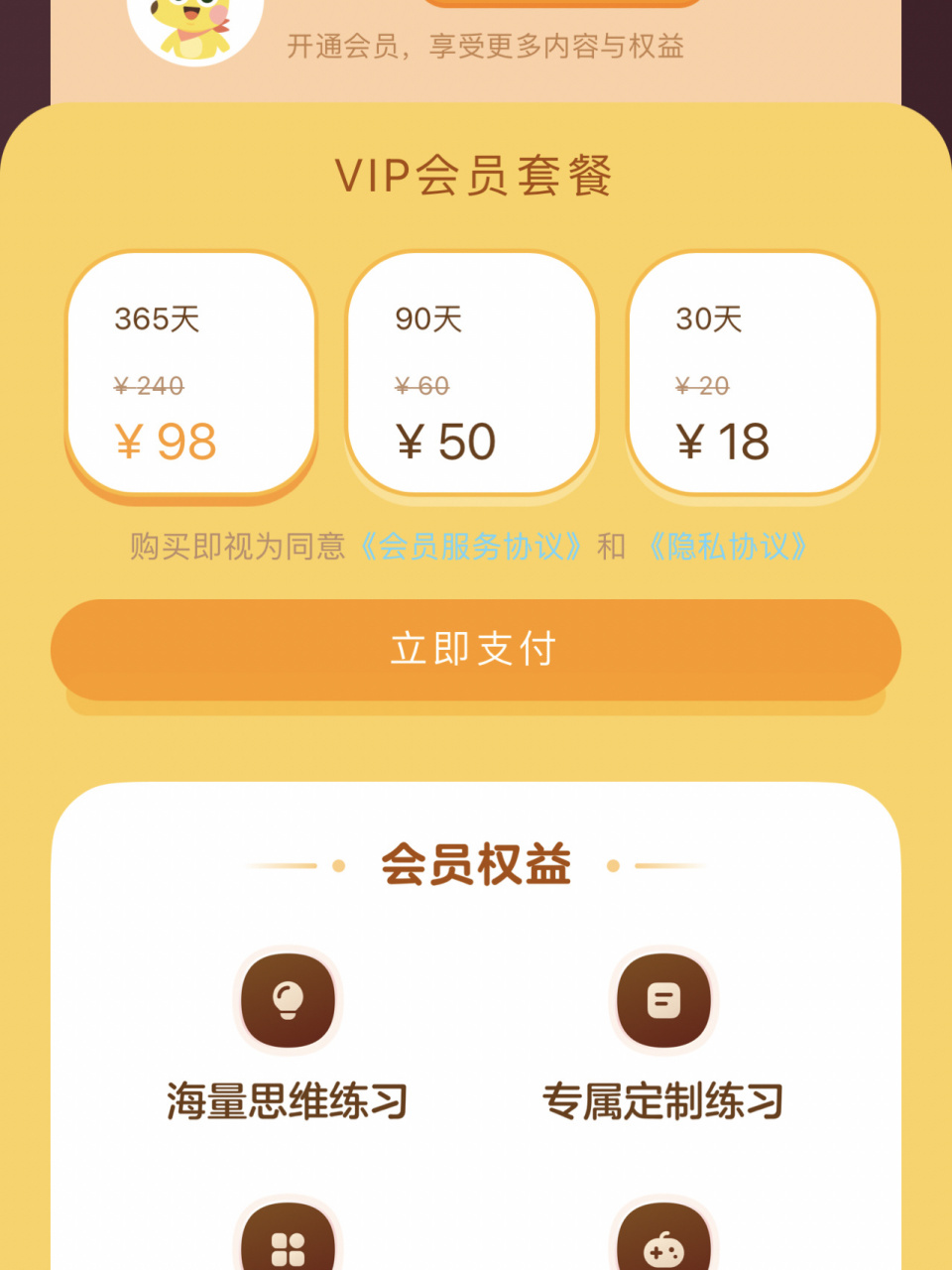Click the strikethrough ¥60 price
The width and height of the screenshot is (952, 1270).
click(421, 385)
